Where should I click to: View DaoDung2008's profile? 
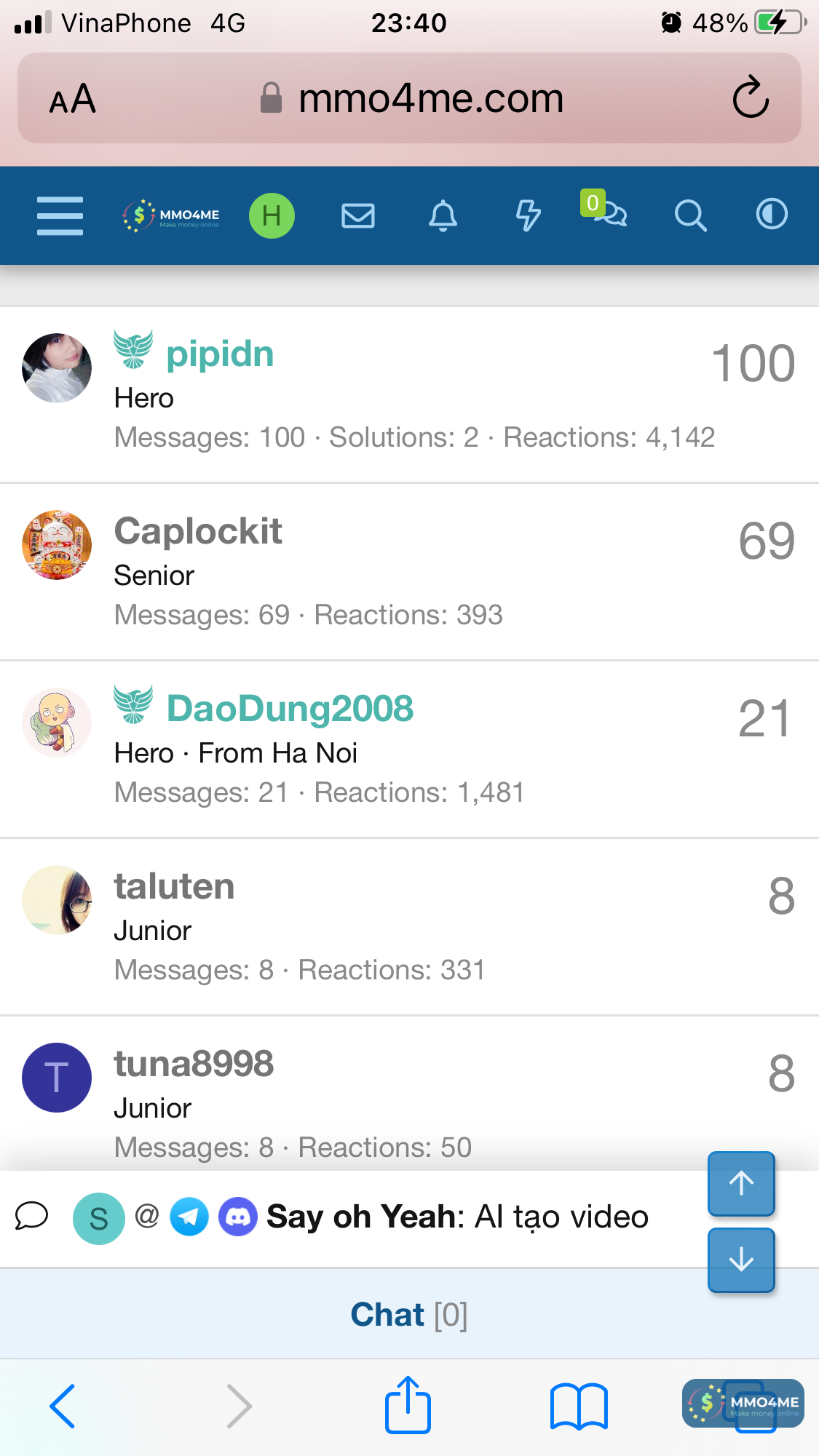(x=290, y=709)
